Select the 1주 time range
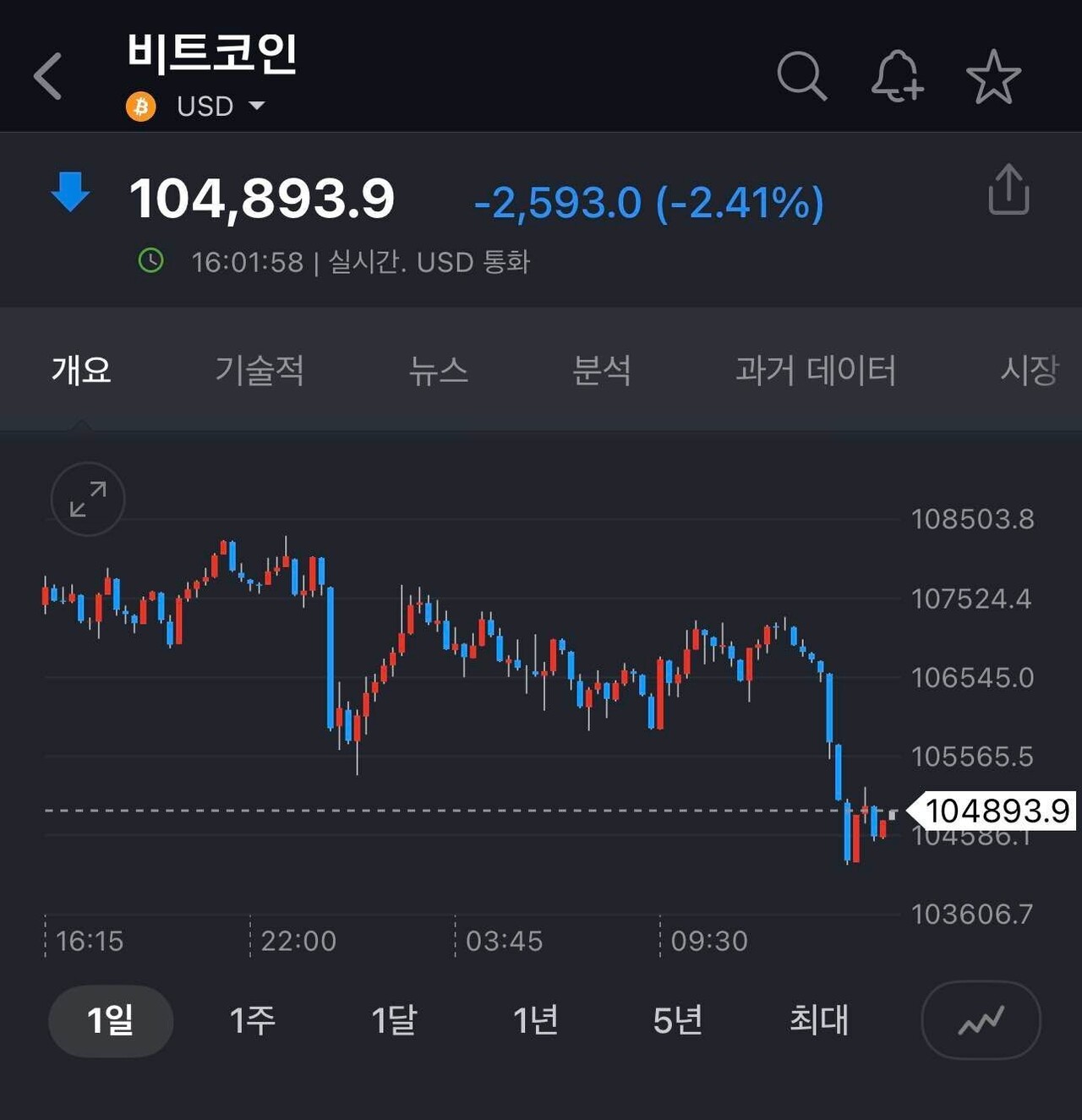 coord(251,1020)
